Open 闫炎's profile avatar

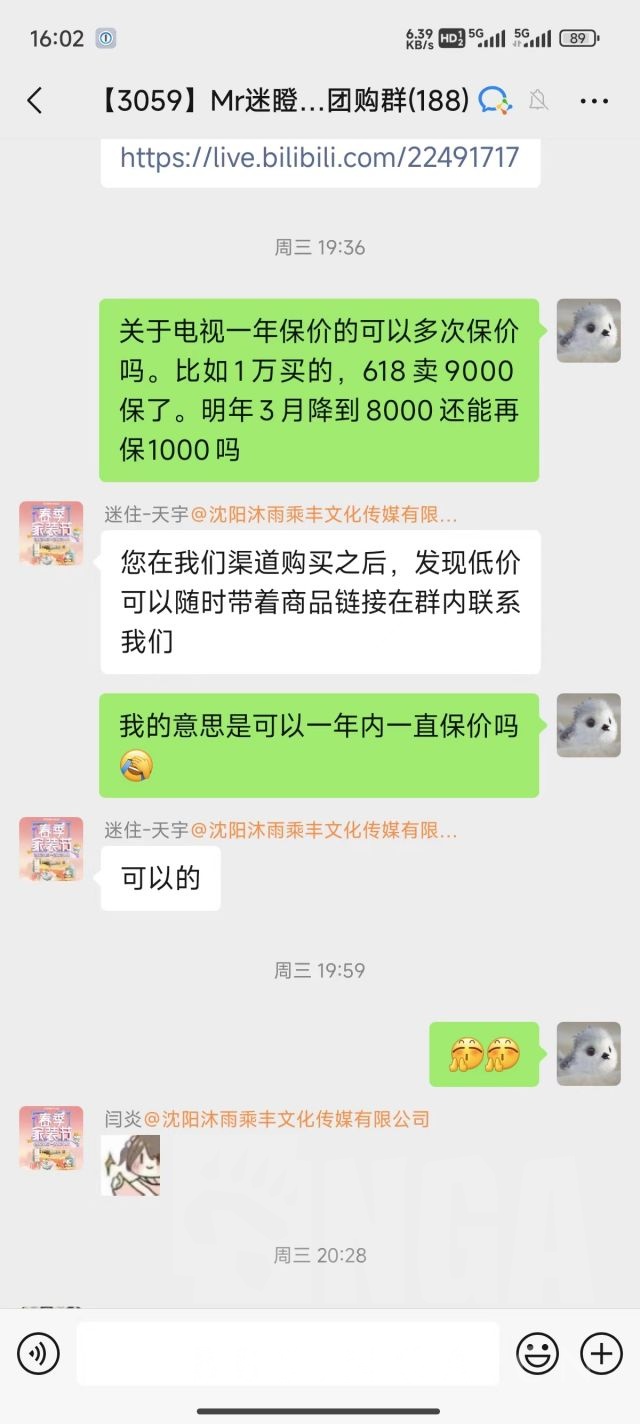click(51, 1138)
